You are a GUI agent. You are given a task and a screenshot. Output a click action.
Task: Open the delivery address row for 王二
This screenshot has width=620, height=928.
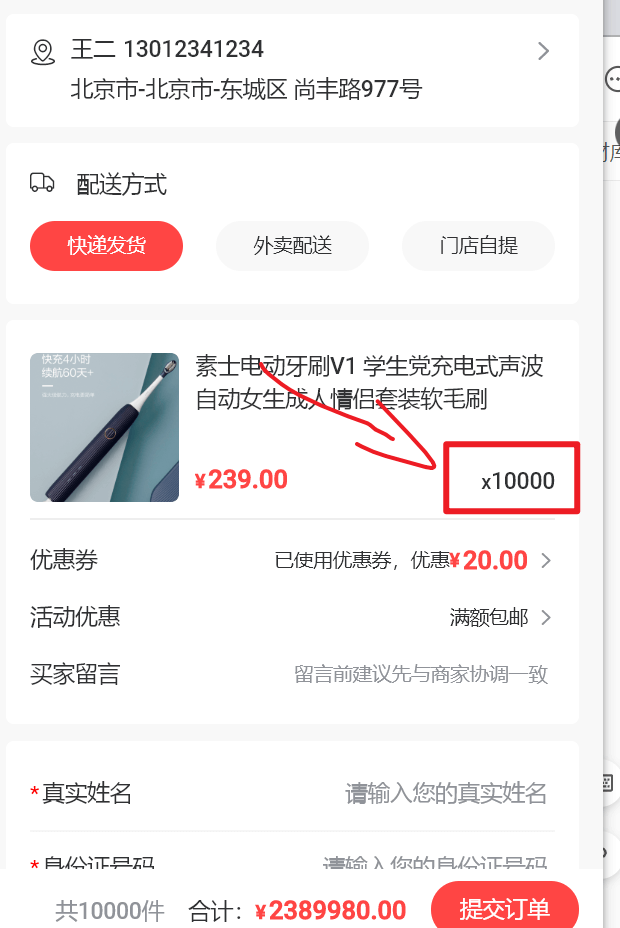point(290,69)
